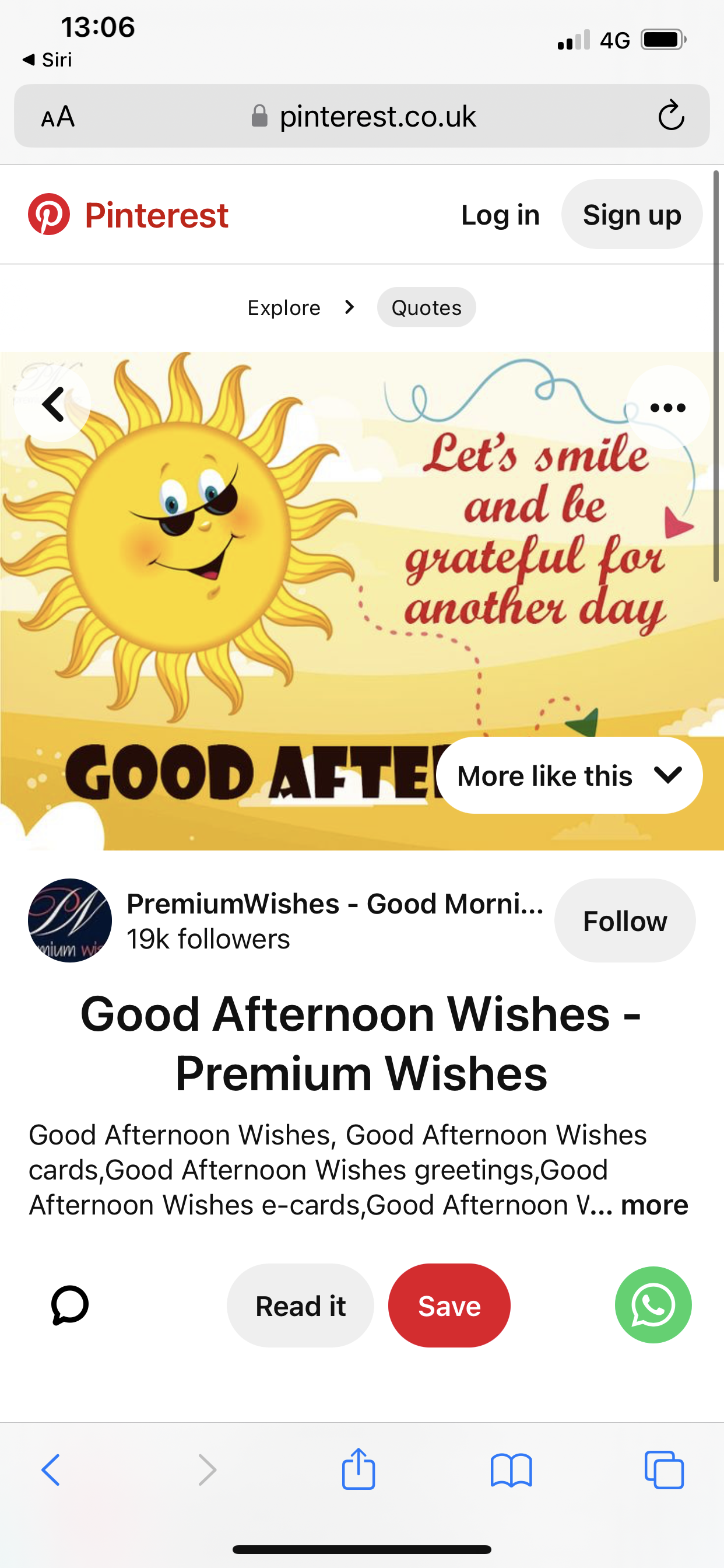The width and height of the screenshot is (724, 1568).
Task: Tap the pinterest.co.uk address bar
Action: tap(377, 116)
